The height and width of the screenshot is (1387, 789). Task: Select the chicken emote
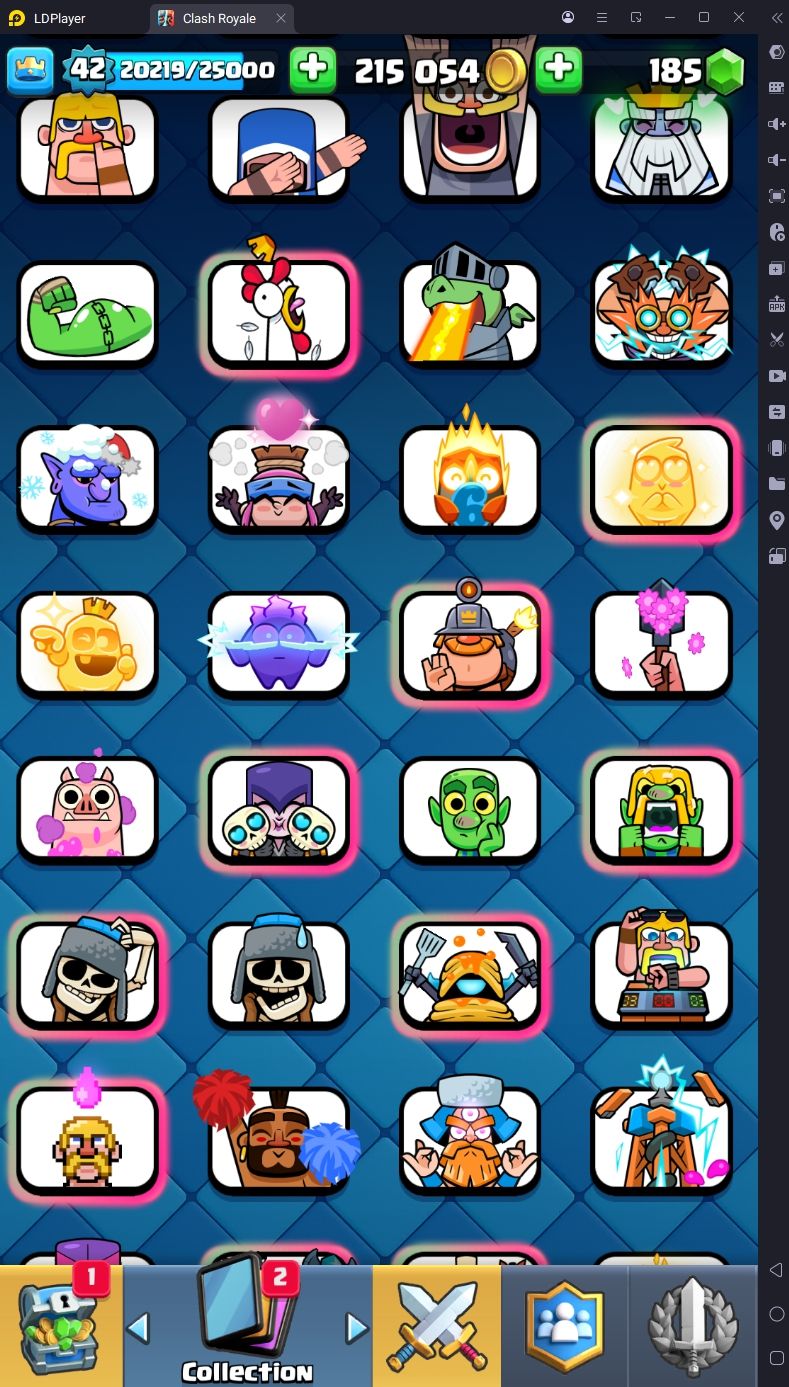(279, 312)
